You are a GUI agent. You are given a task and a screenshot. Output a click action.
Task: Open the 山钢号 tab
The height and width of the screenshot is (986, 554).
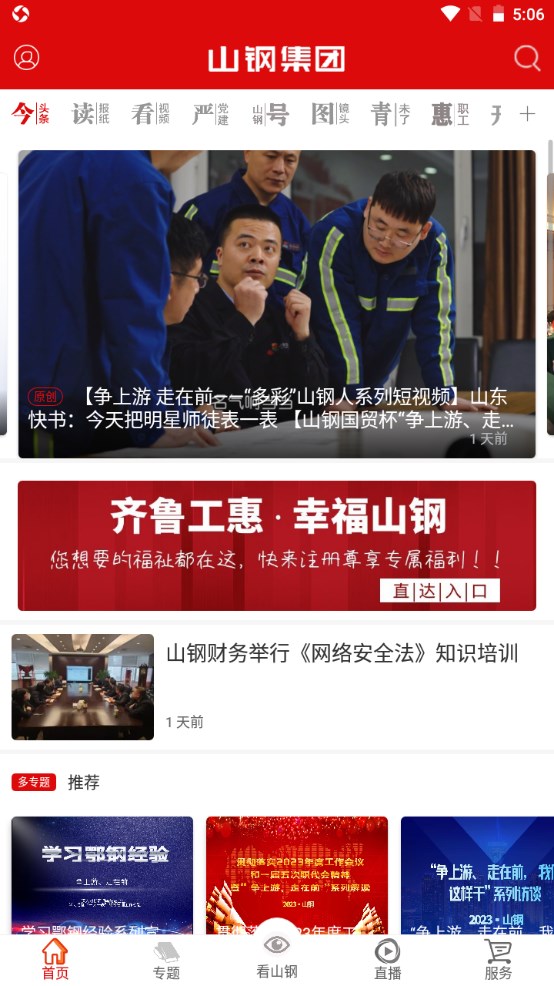[271, 114]
